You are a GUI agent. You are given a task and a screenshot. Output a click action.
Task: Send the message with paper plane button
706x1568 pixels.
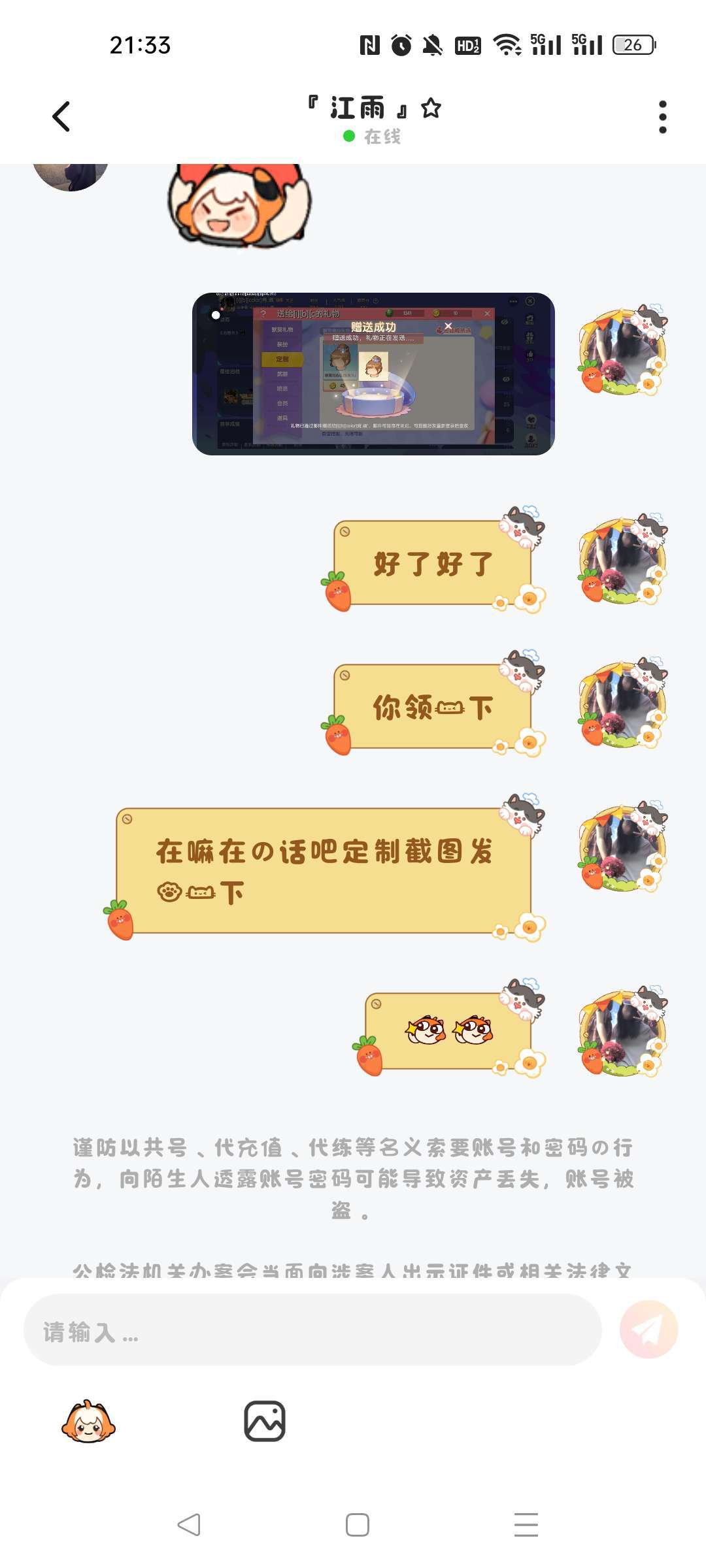(648, 1330)
